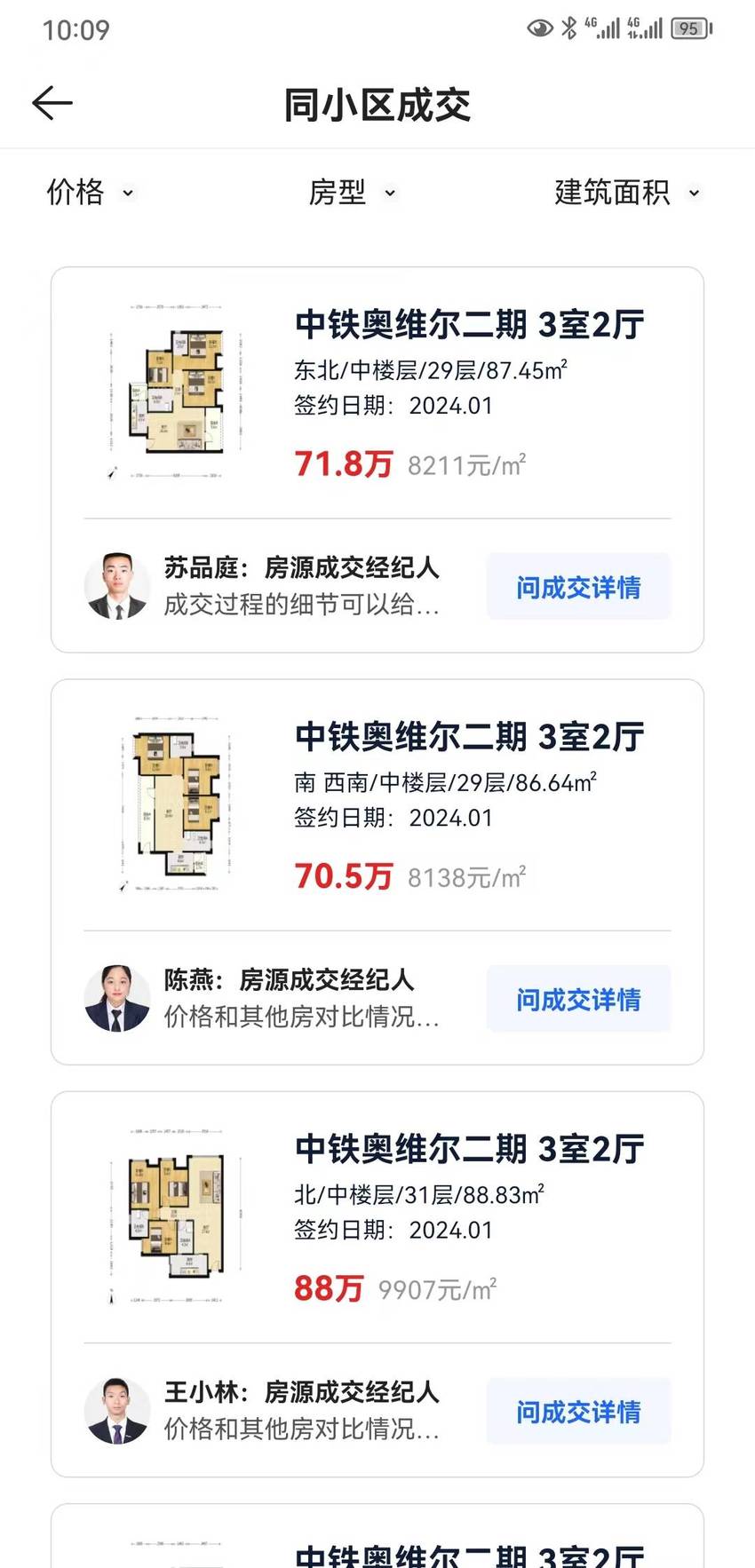View agent 王小林's profile photo

[117, 1411]
